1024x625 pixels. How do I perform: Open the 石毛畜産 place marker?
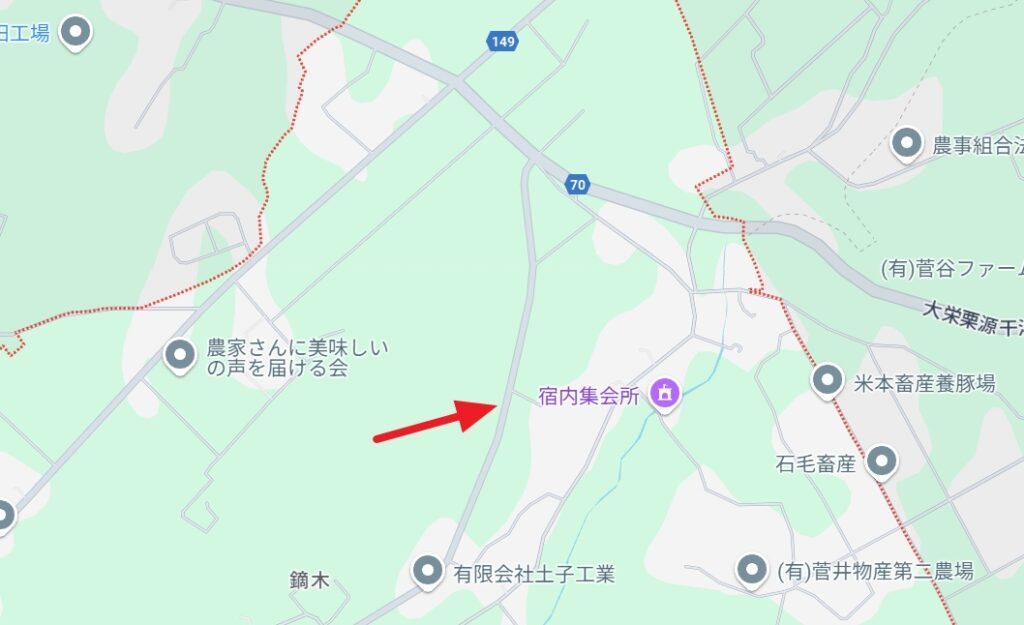(x=881, y=461)
